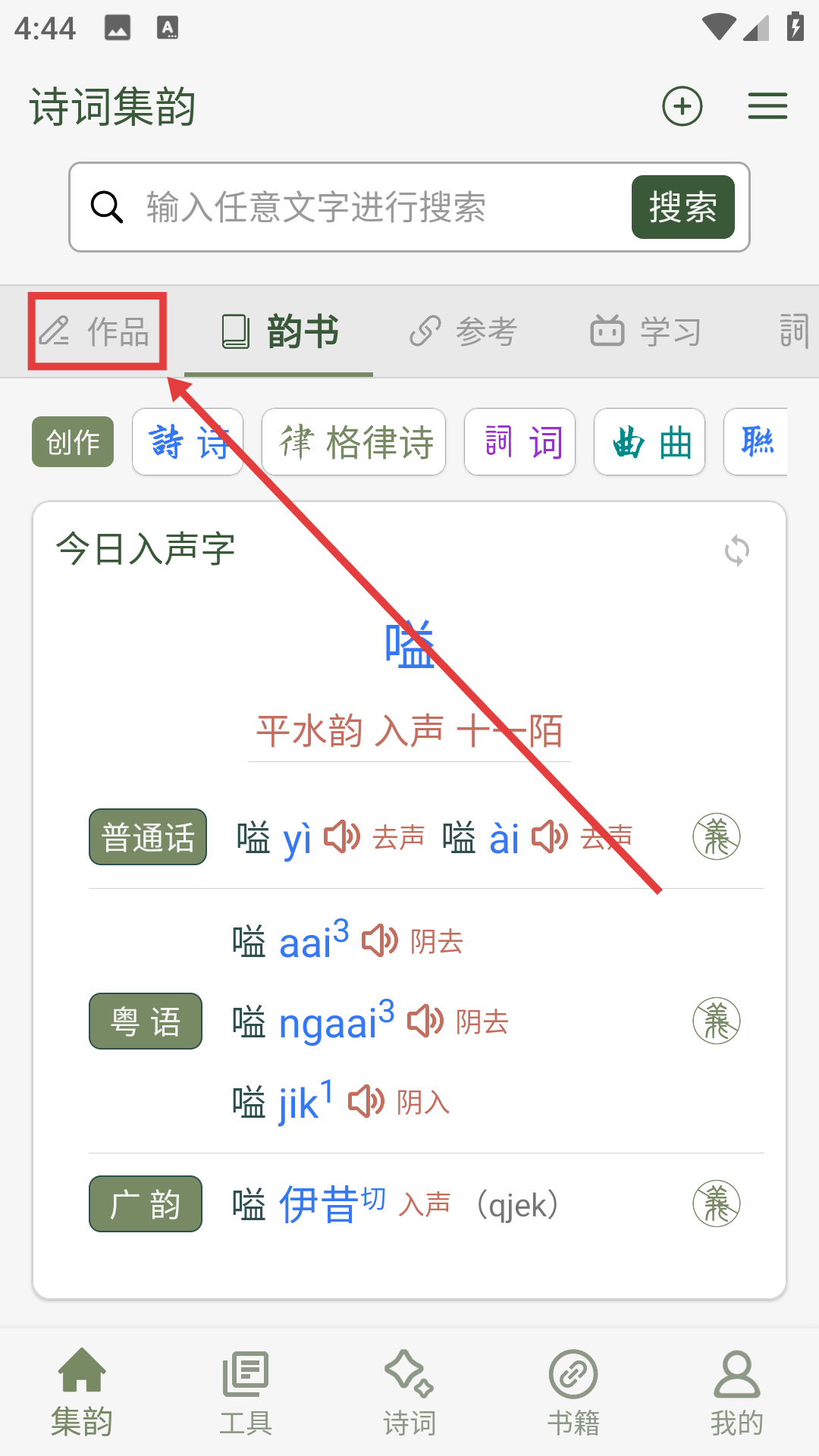Tap the 搜索 button
The image size is (819, 1456).
[682, 207]
